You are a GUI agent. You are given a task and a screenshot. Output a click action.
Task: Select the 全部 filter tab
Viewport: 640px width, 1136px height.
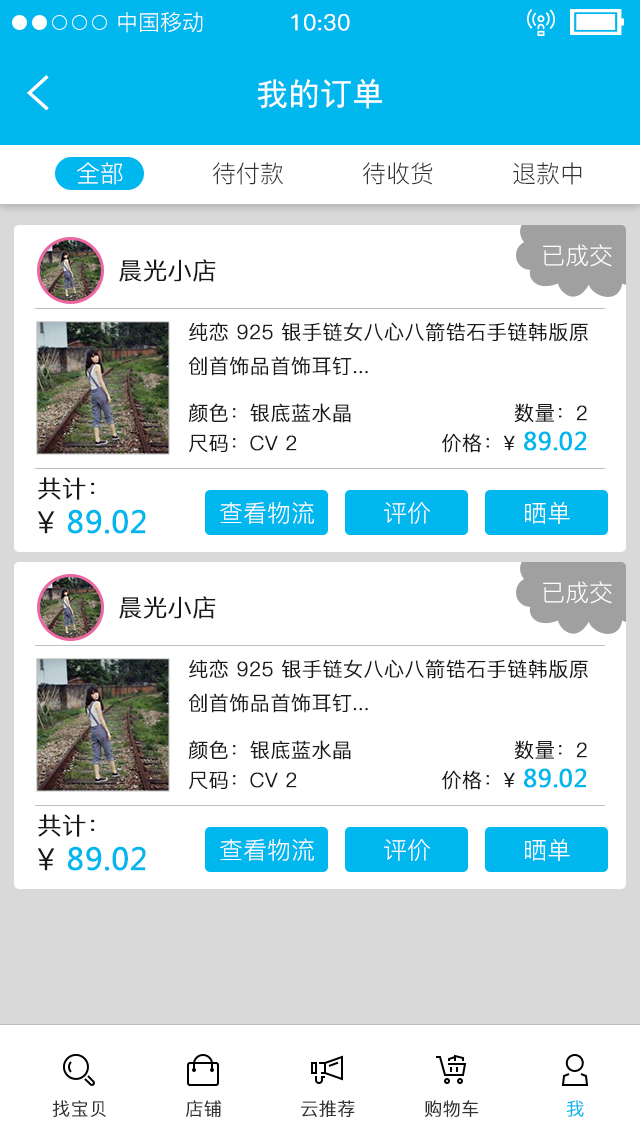click(99, 174)
